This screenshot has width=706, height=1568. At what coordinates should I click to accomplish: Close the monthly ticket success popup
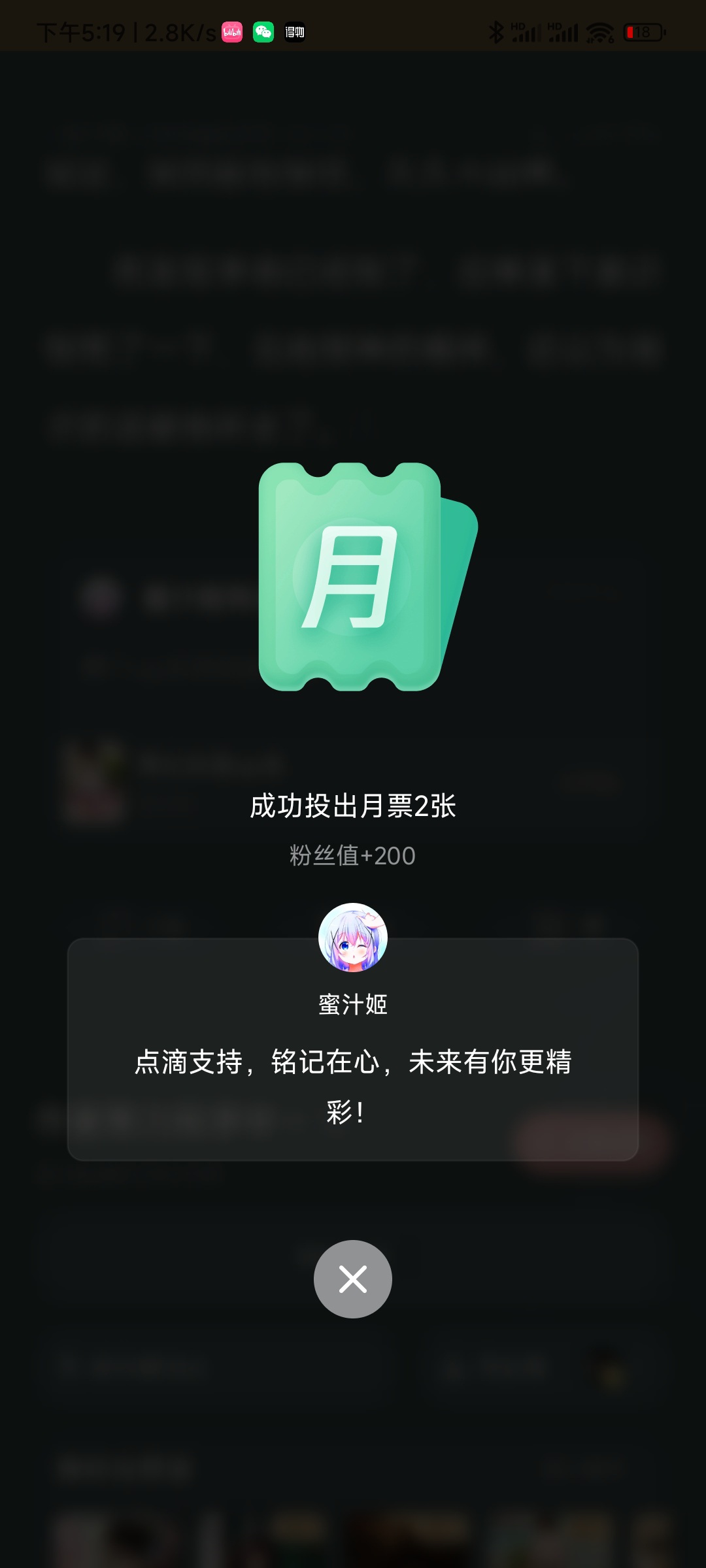click(353, 1279)
